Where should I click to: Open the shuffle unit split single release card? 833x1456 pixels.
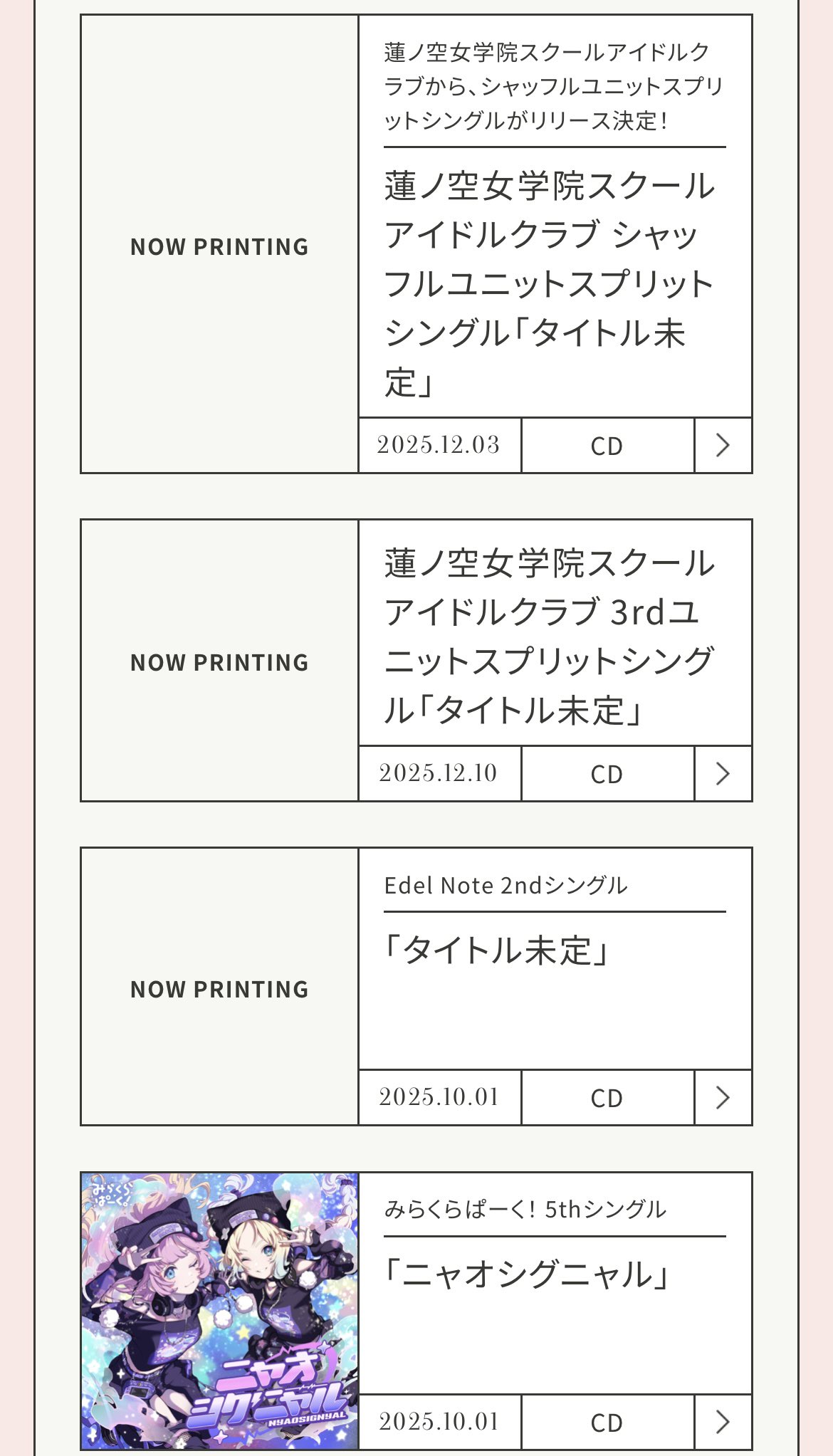tap(548, 283)
